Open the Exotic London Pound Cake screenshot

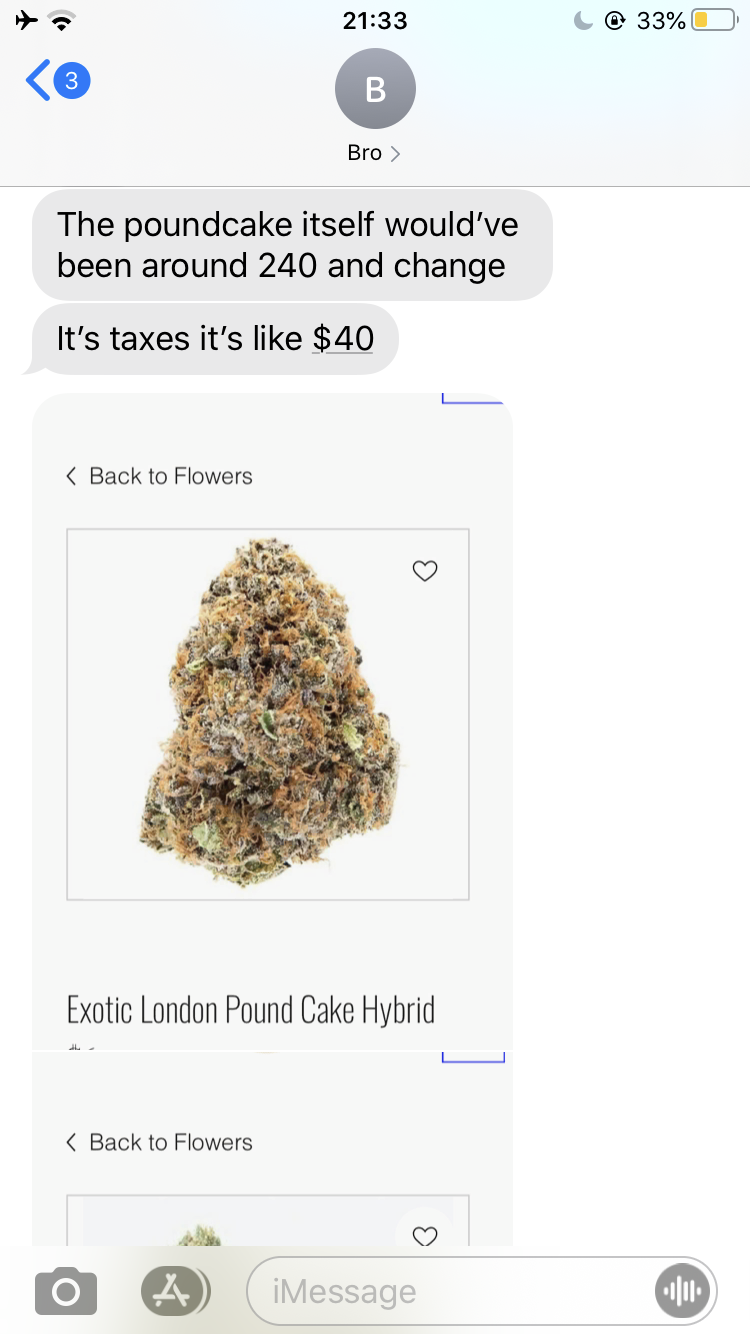[x=272, y=720]
